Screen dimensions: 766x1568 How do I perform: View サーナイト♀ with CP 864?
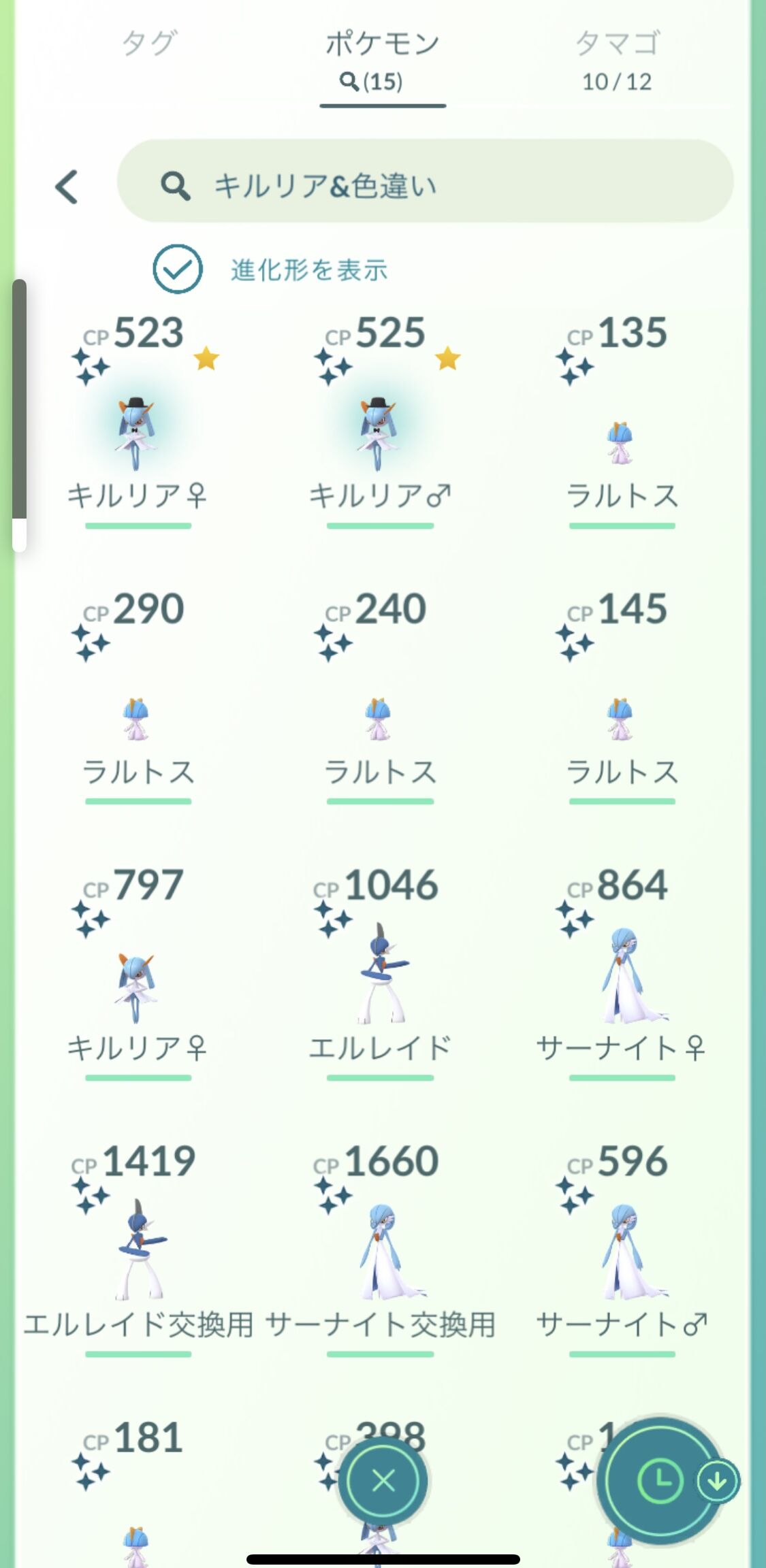622,973
